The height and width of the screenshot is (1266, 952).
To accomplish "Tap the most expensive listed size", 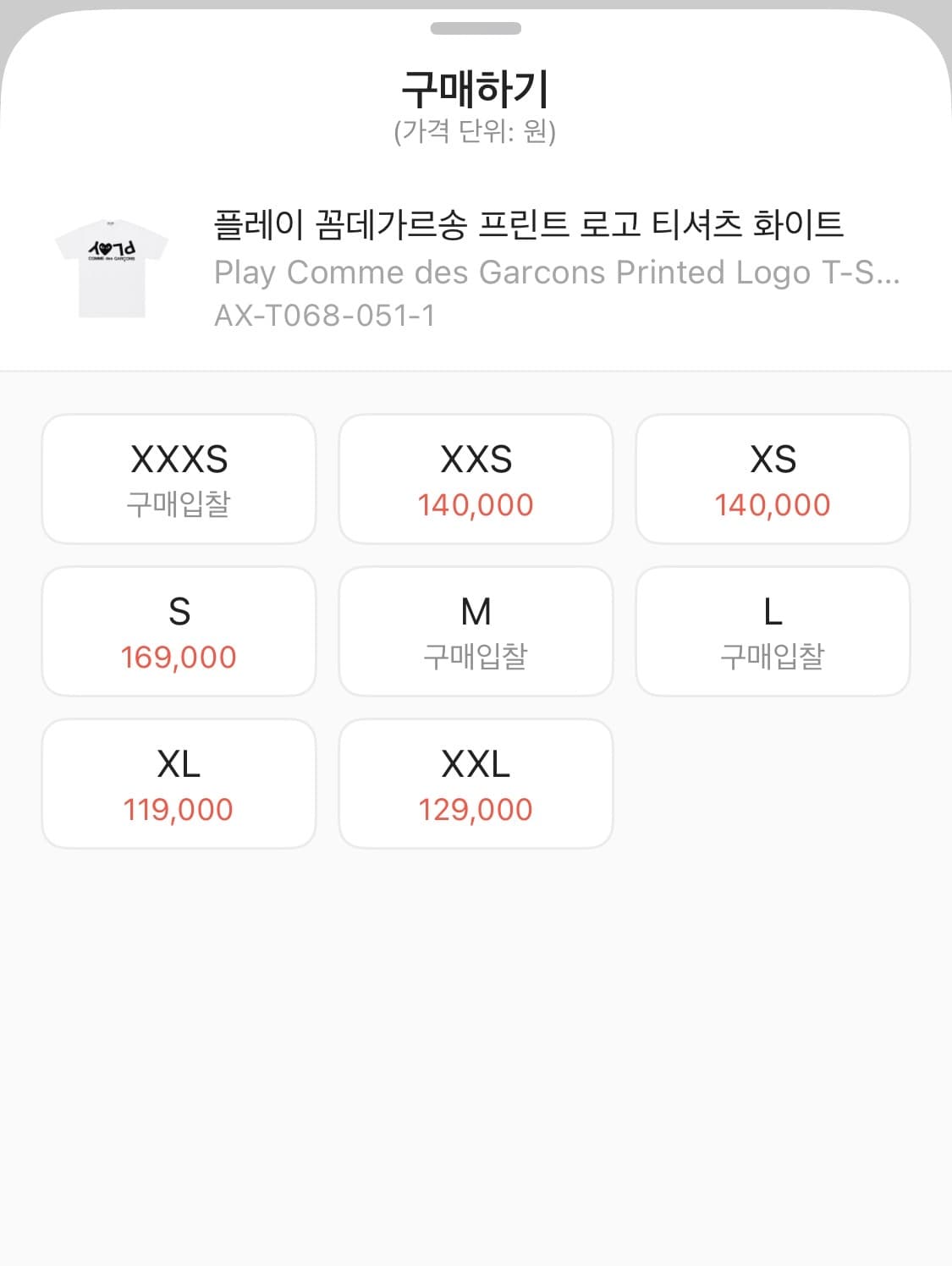I will coord(179,630).
